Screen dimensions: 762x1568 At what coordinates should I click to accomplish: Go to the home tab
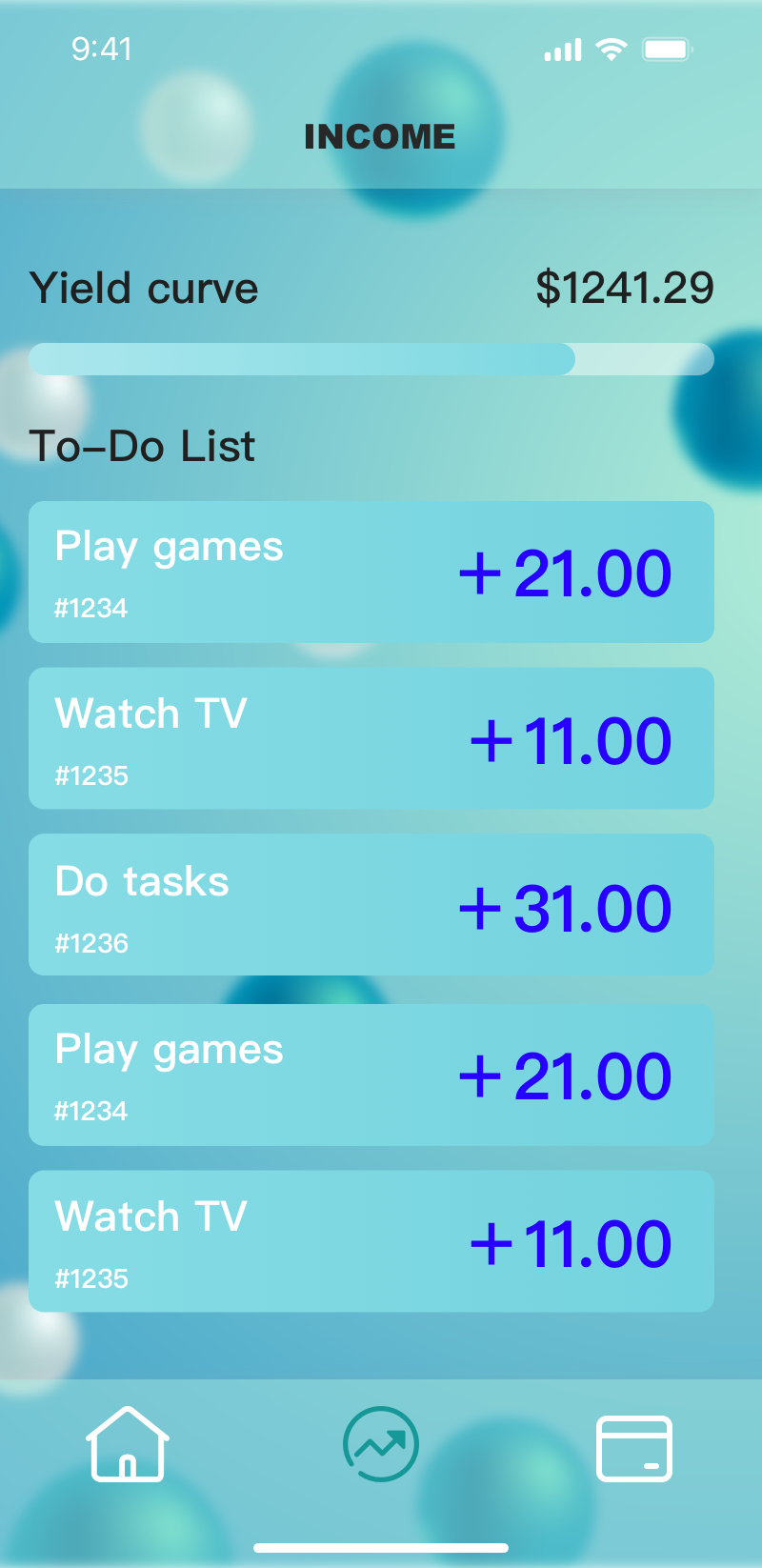point(128,1444)
